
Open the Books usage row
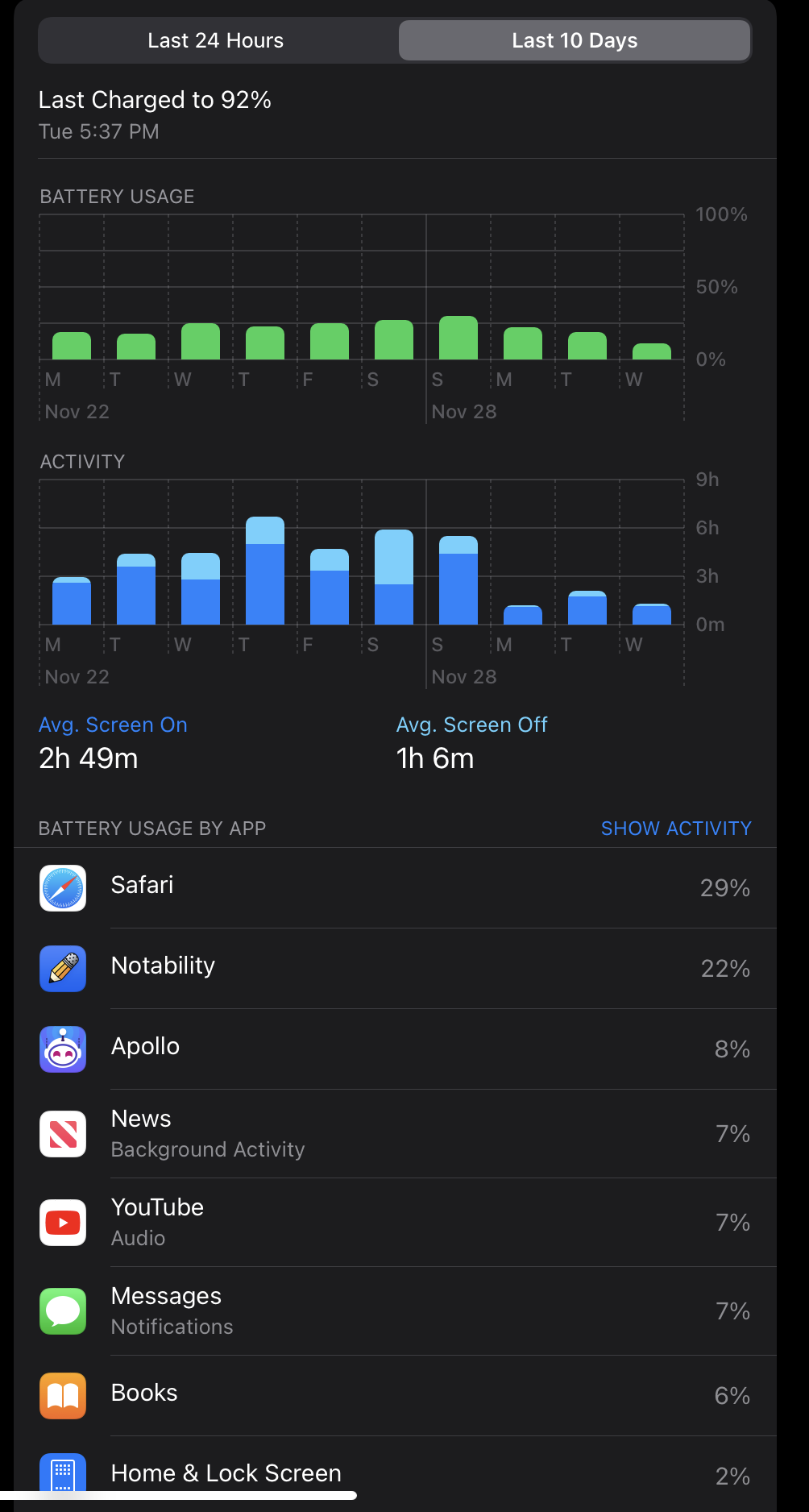pos(395,1396)
